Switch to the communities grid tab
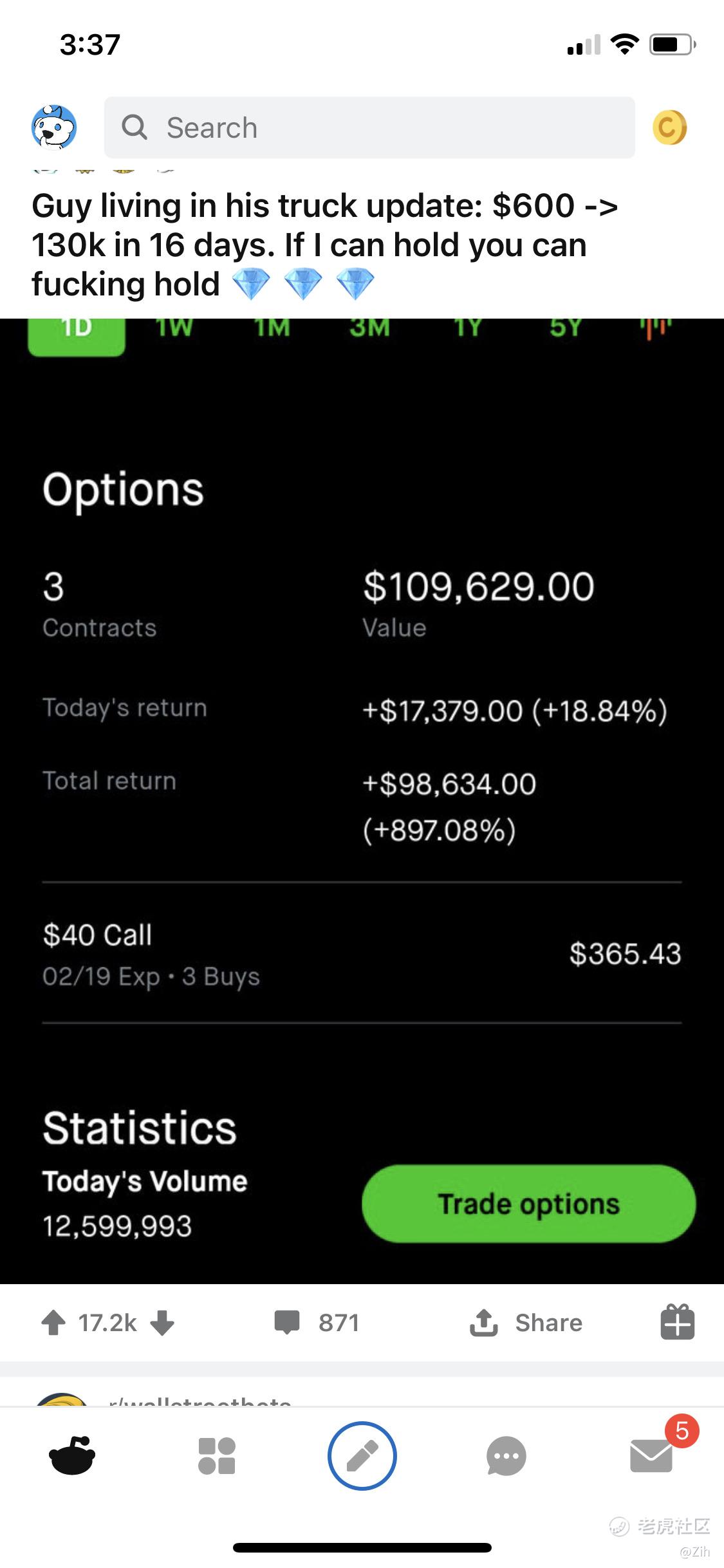This screenshot has height=1568, width=724. pos(217,1455)
